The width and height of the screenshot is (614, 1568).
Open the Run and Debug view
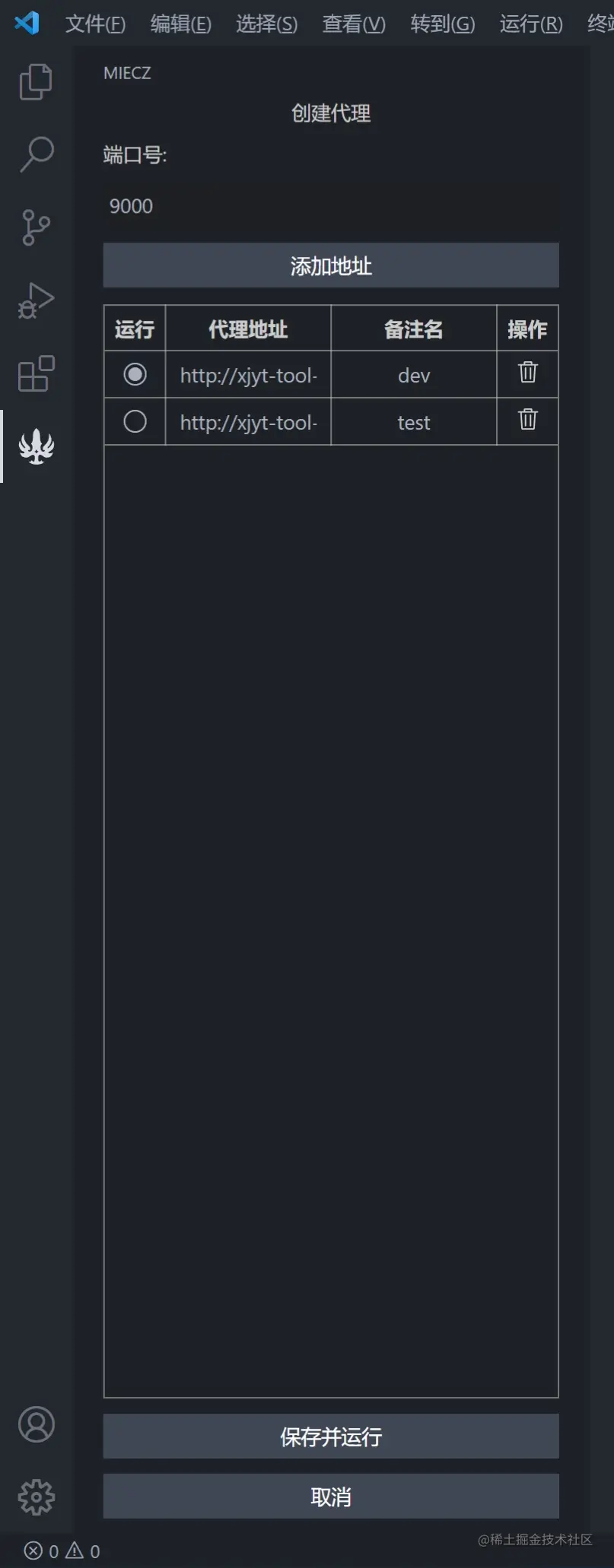[36, 300]
